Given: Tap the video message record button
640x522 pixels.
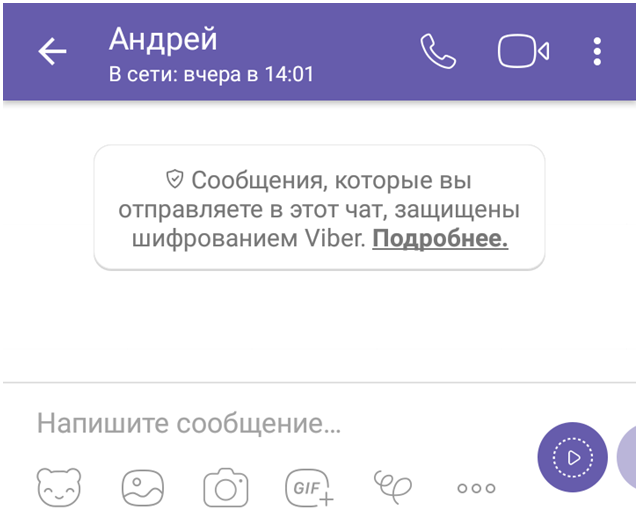Looking at the screenshot, I should (572, 457).
